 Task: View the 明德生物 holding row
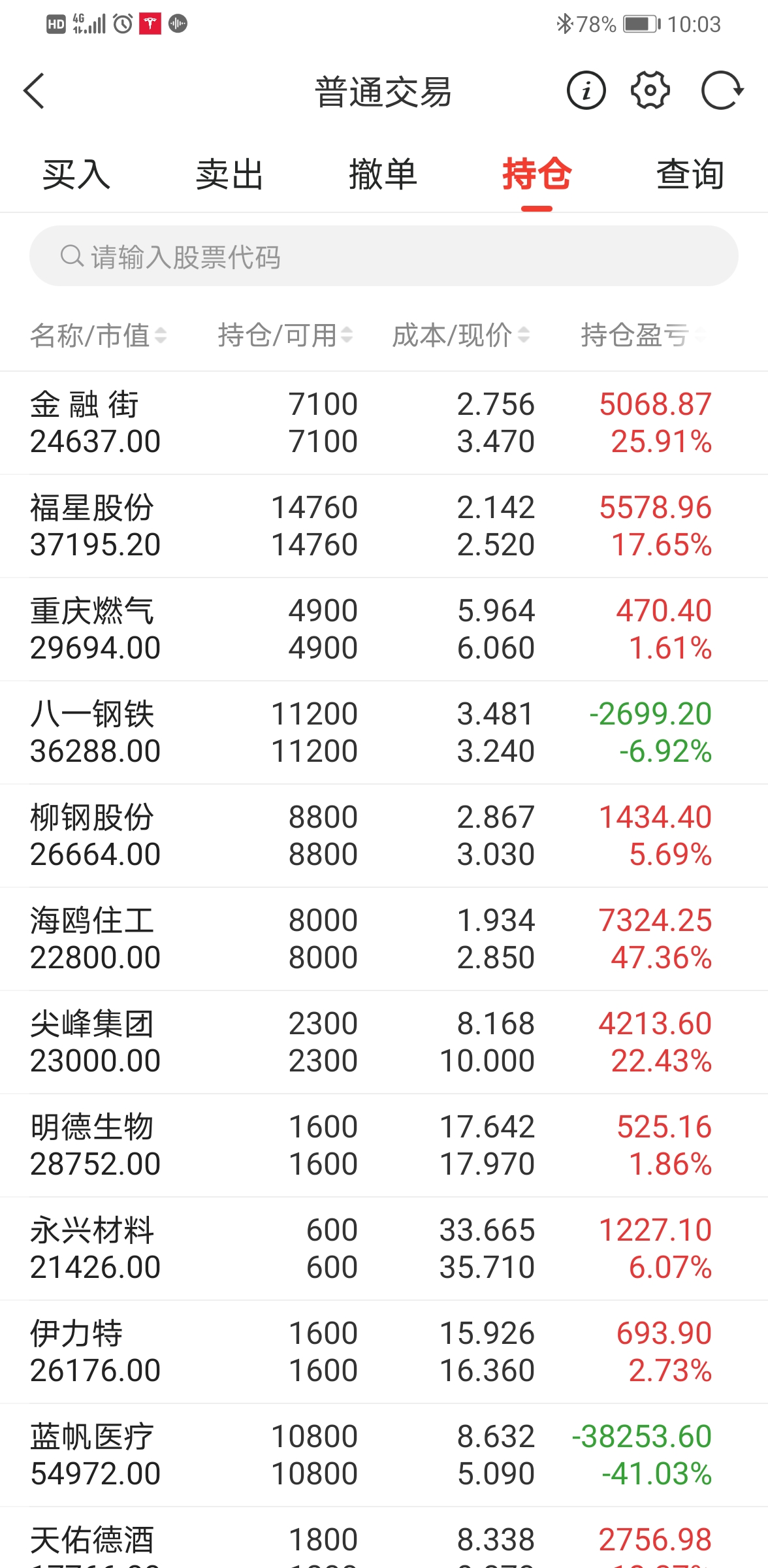(x=384, y=1145)
